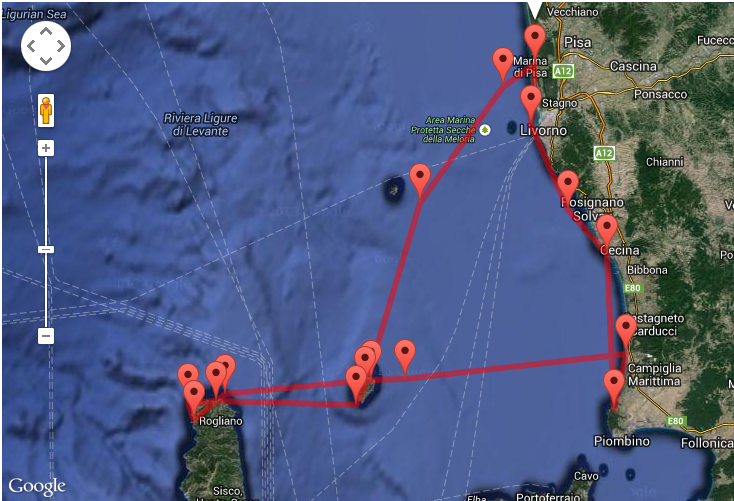Viewport: 734px width, 501px height.
Task: Open the red marker near Cecina
Action: pyautogui.click(x=606, y=229)
